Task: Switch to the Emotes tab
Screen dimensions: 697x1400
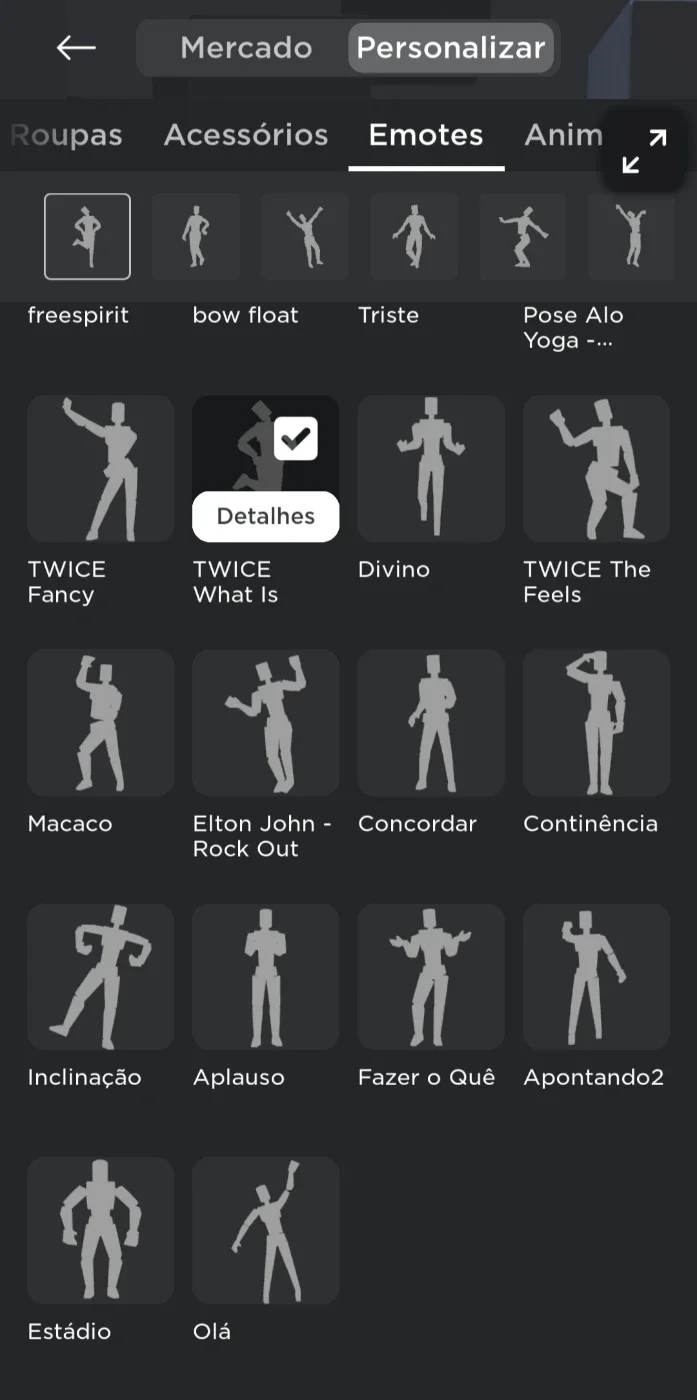Action: tap(426, 135)
